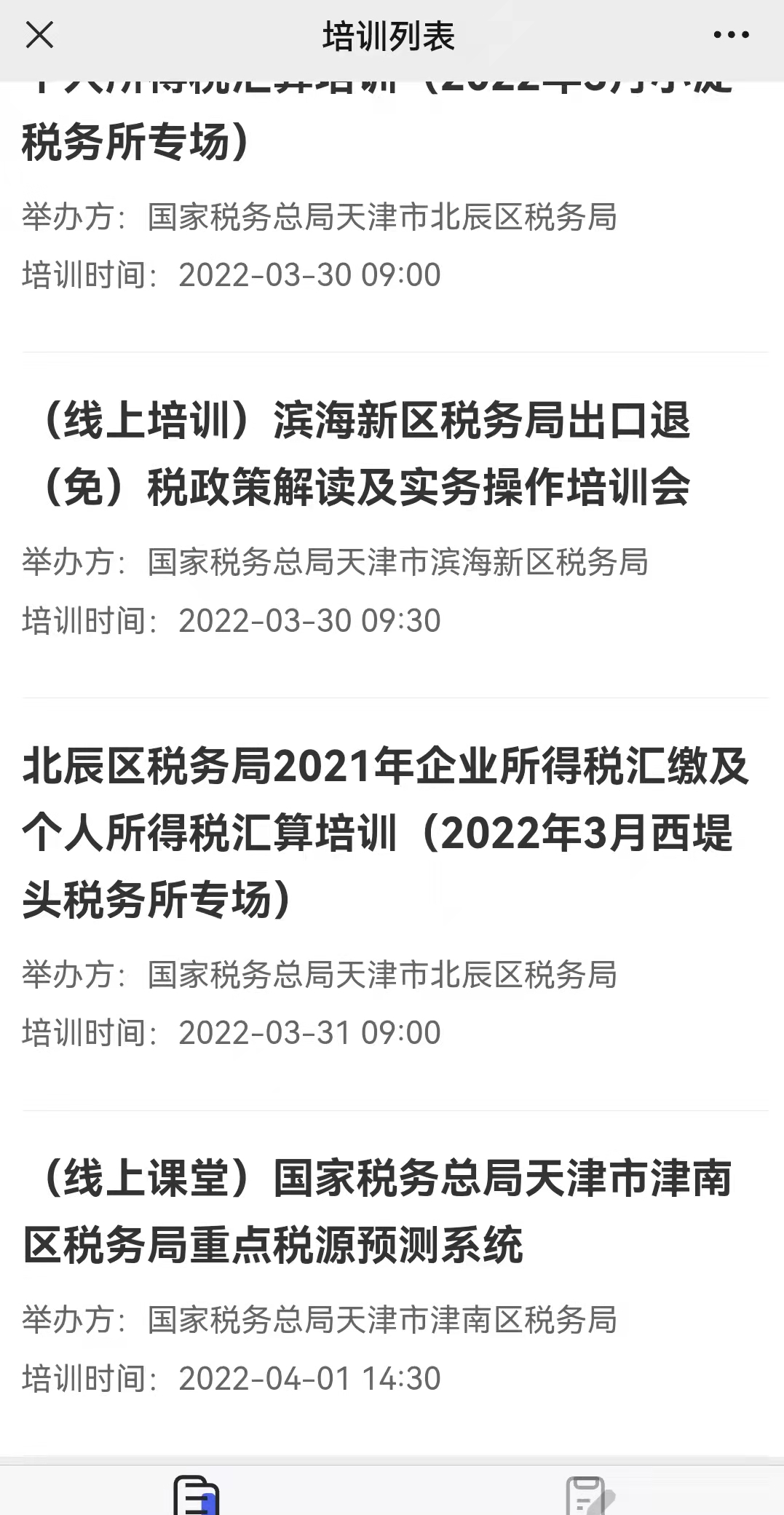
Task: Open the three-dot overflow menu
Action: point(731,34)
